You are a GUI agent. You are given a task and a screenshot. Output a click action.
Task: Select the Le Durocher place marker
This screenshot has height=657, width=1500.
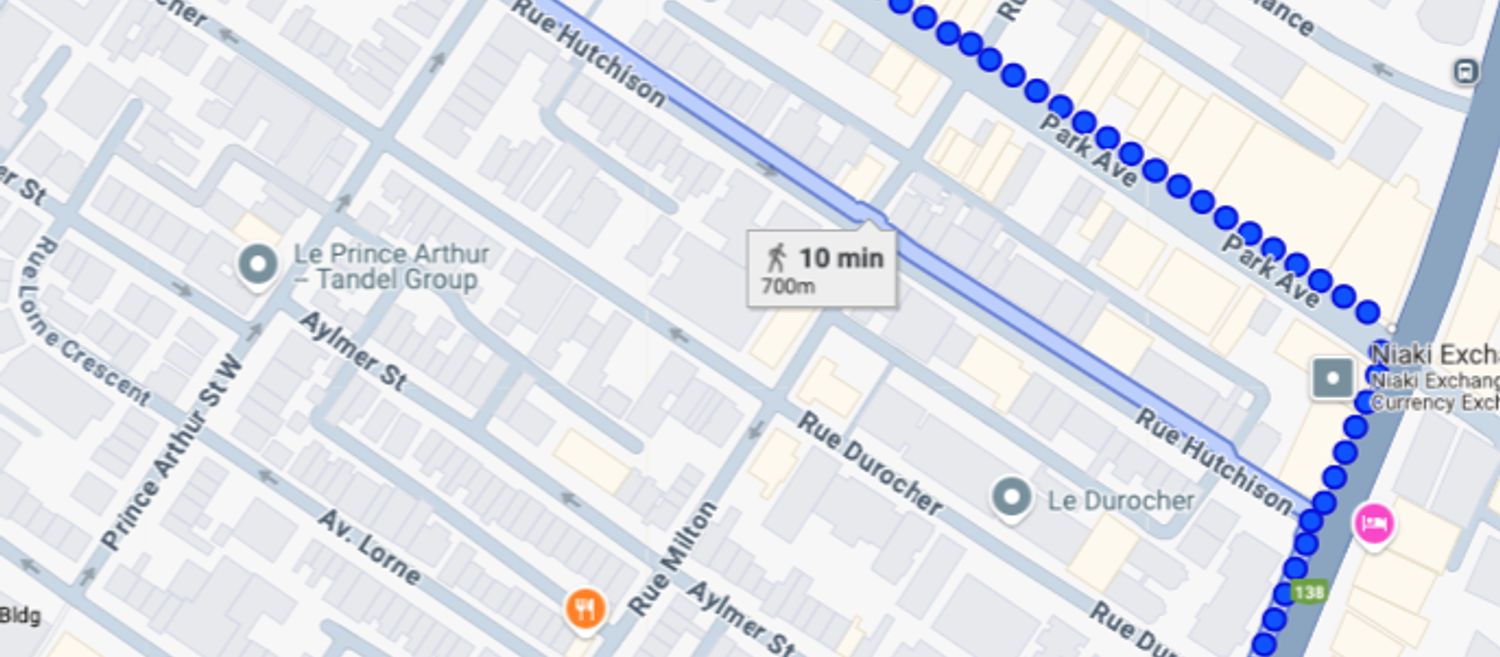click(1011, 497)
